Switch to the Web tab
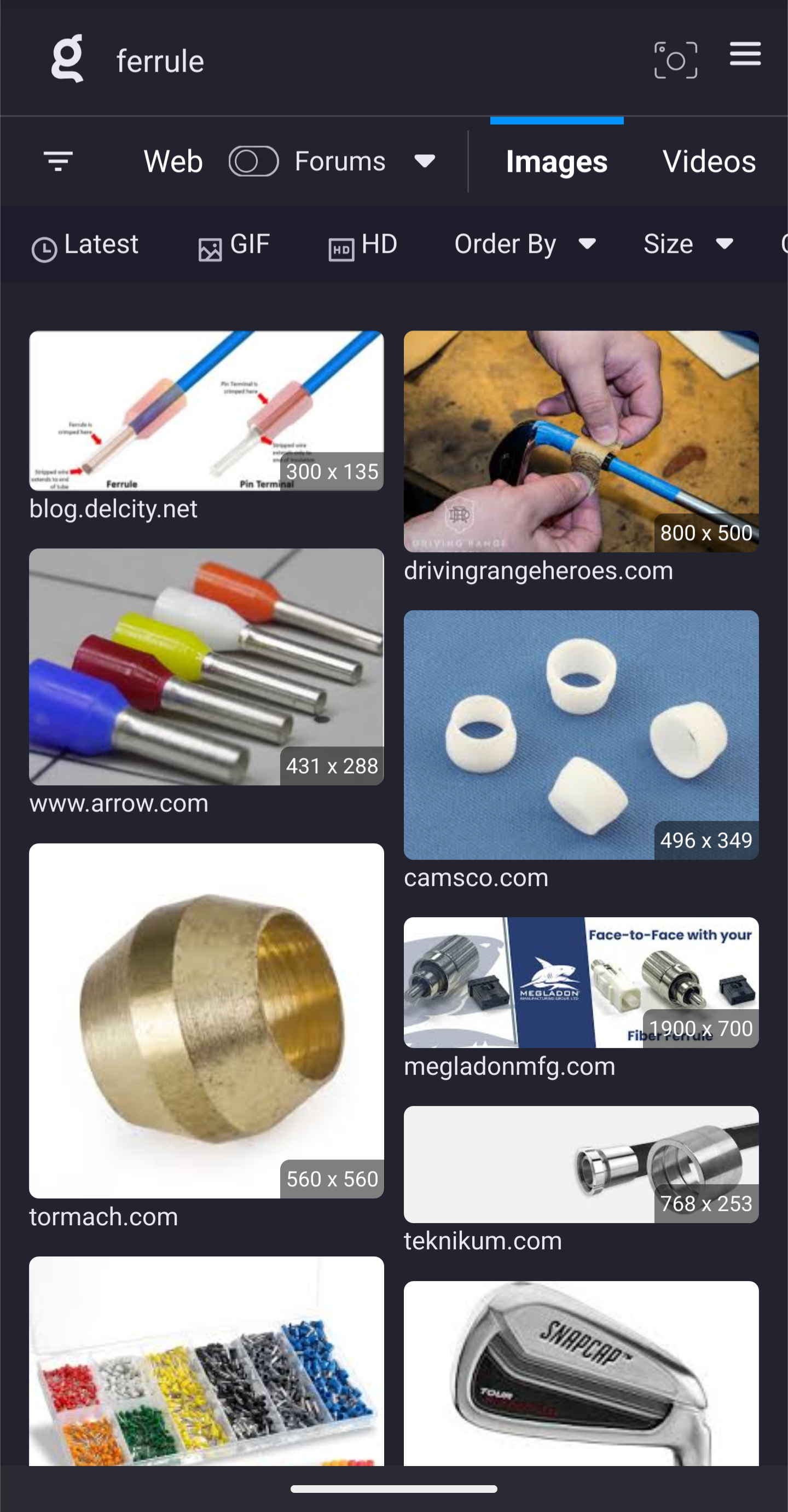Screen dimensions: 788x1512 point(173,161)
